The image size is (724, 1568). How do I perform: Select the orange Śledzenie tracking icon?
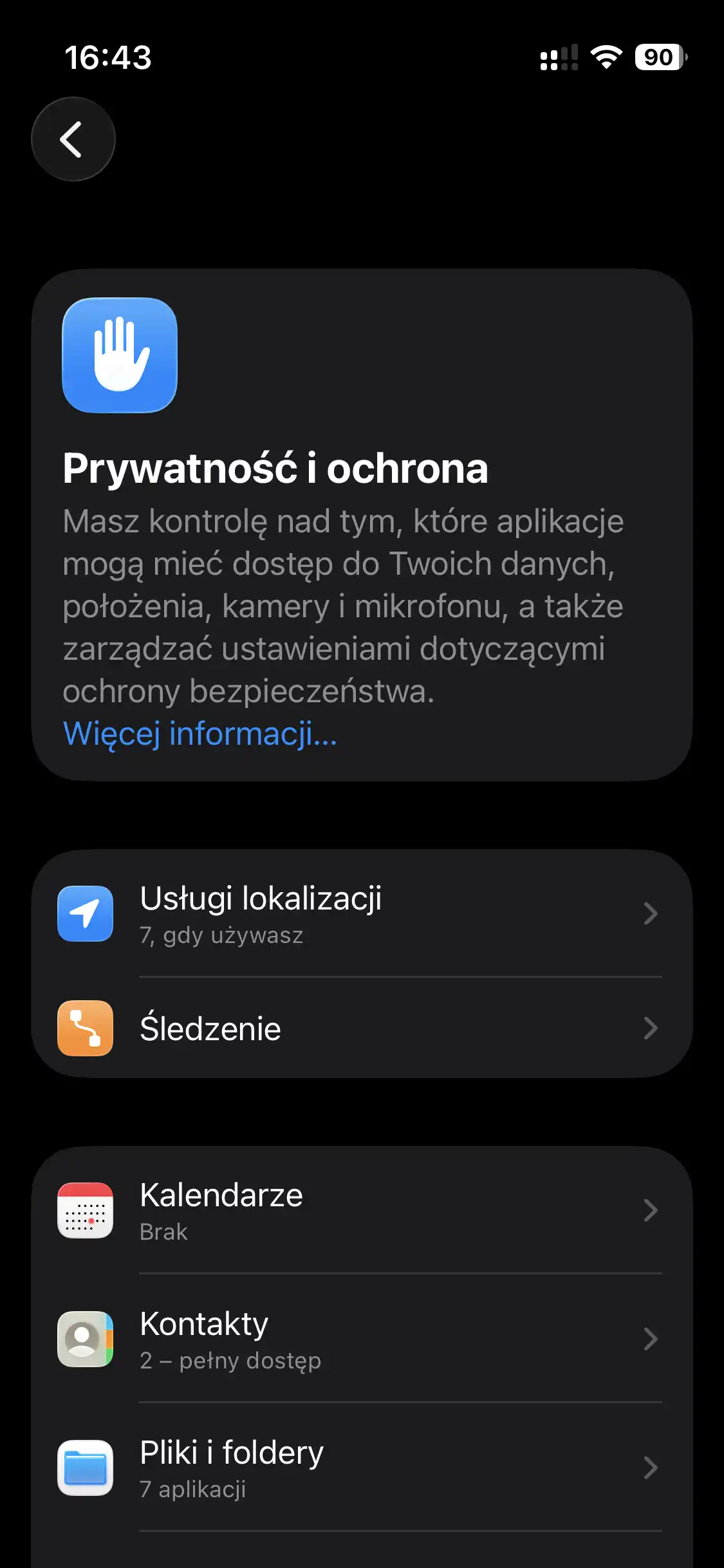[86, 1028]
